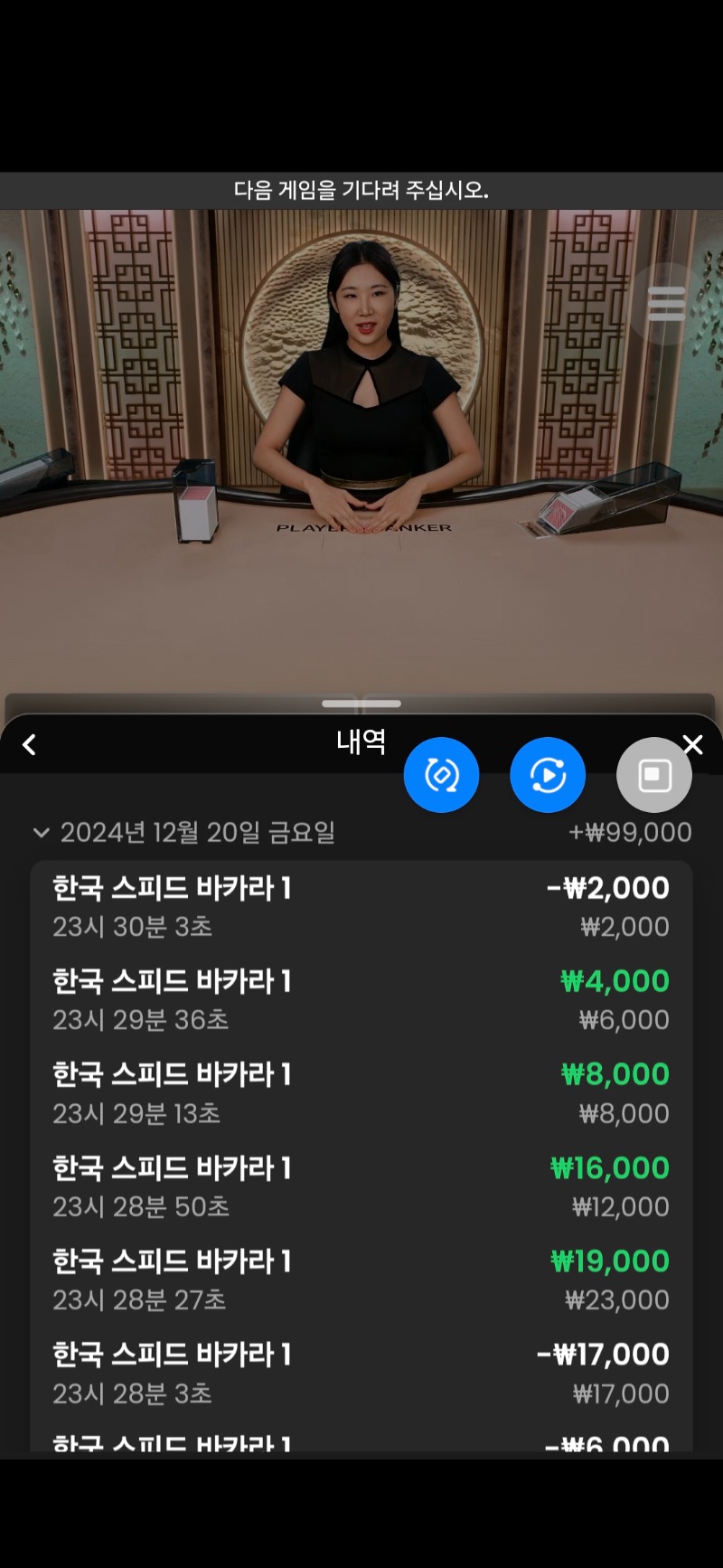Close the 내역 history panel
This screenshot has width=723, height=1568.
[693, 743]
